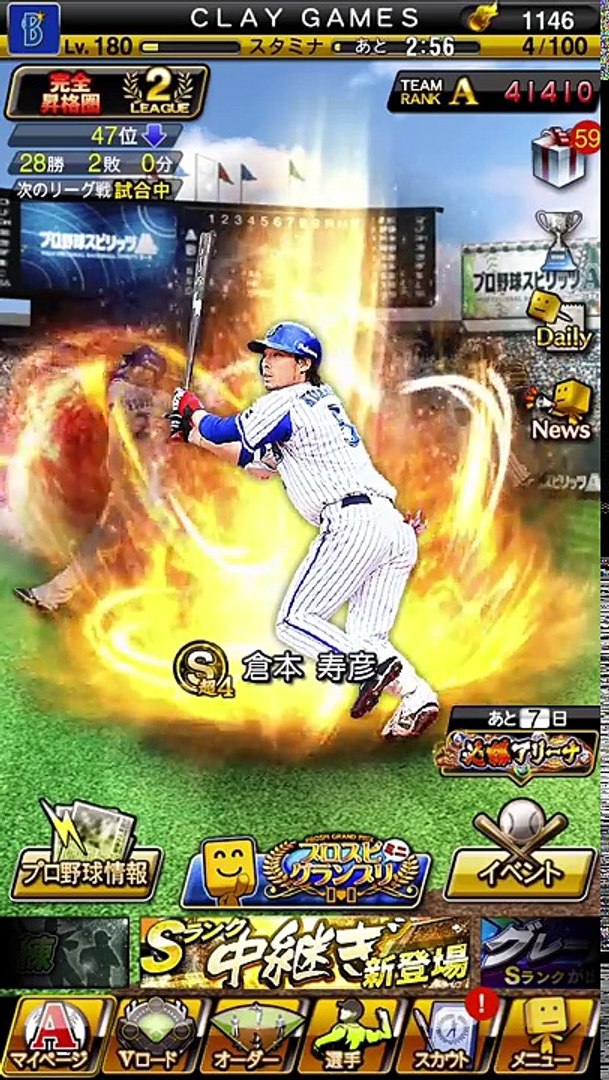This screenshot has height=1080, width=609.
Task: Open the trophy icon
Action: (x=560, y=238)
